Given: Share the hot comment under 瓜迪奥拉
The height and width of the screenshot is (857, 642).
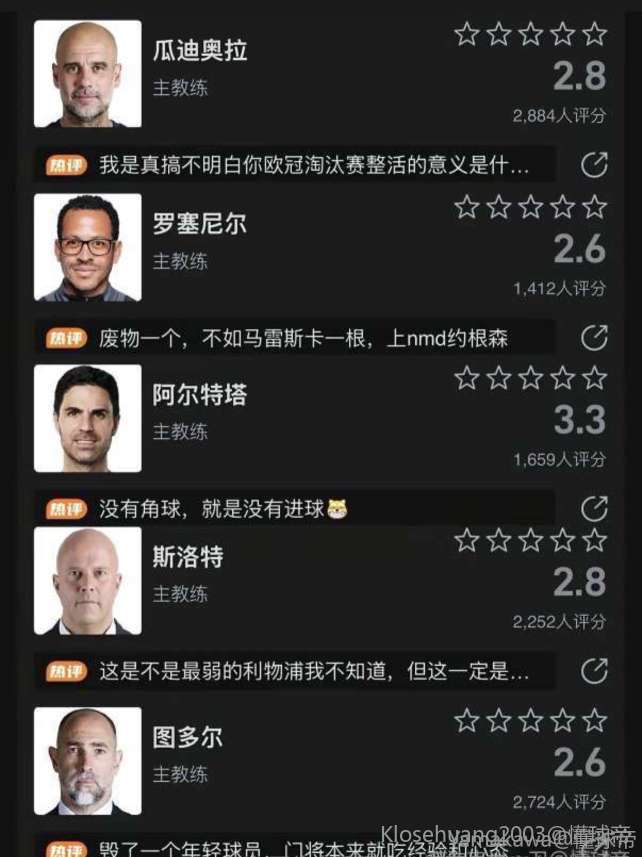Looking at the screenshot, I should point(594,165).
